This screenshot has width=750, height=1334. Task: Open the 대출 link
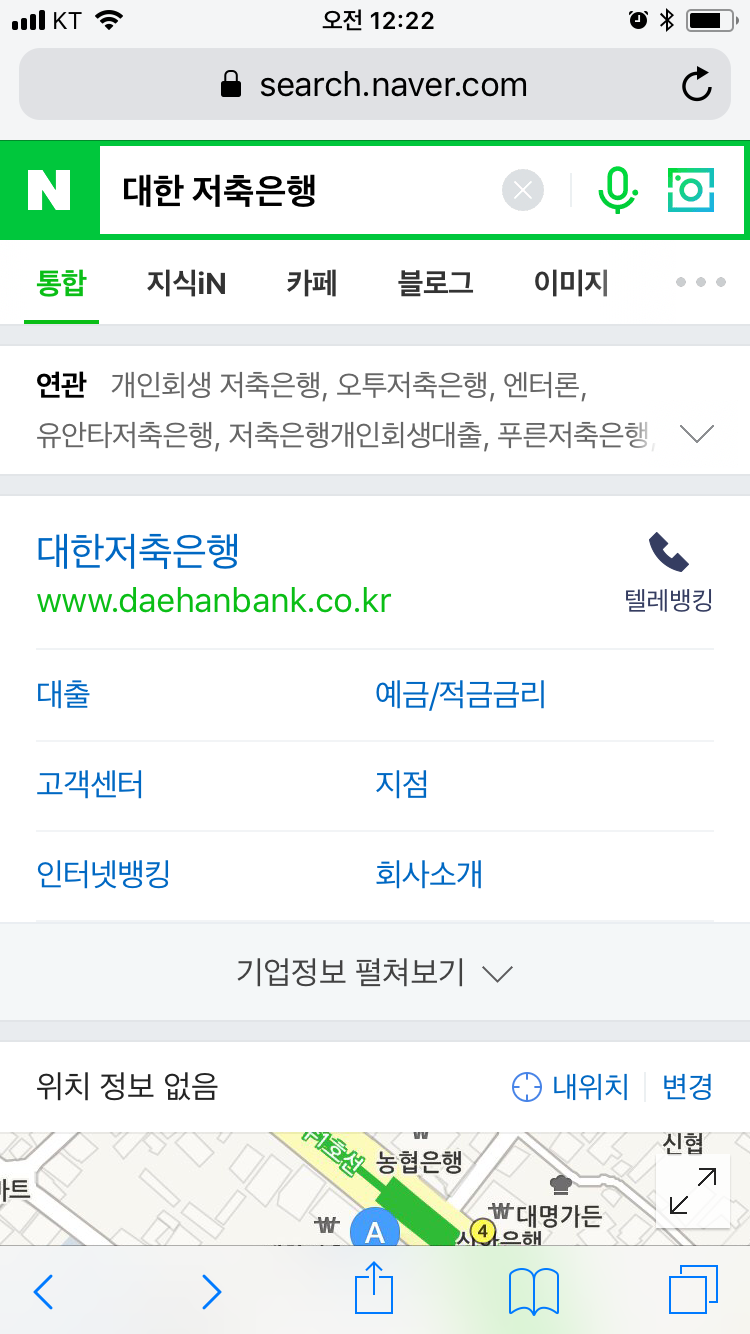point(63,694)
